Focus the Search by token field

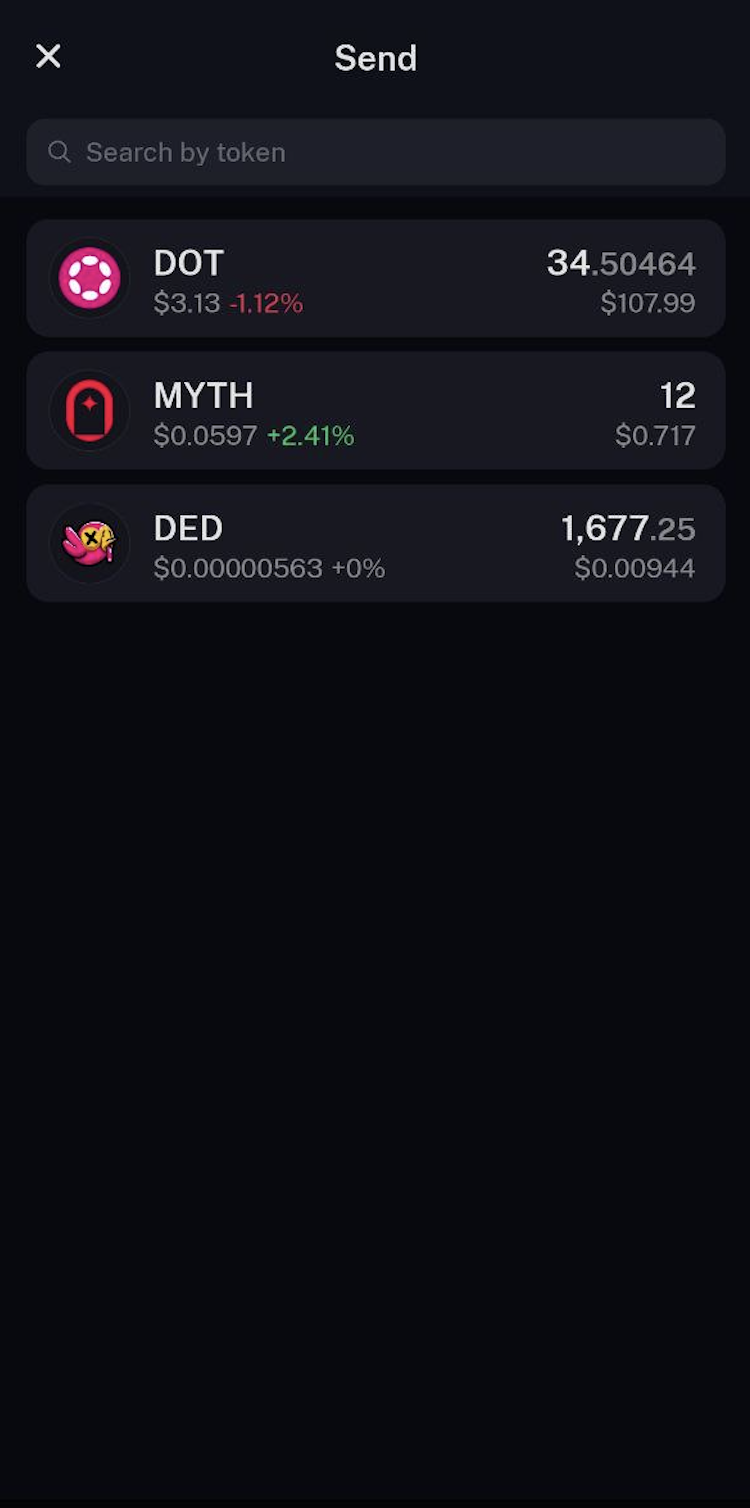375,152
